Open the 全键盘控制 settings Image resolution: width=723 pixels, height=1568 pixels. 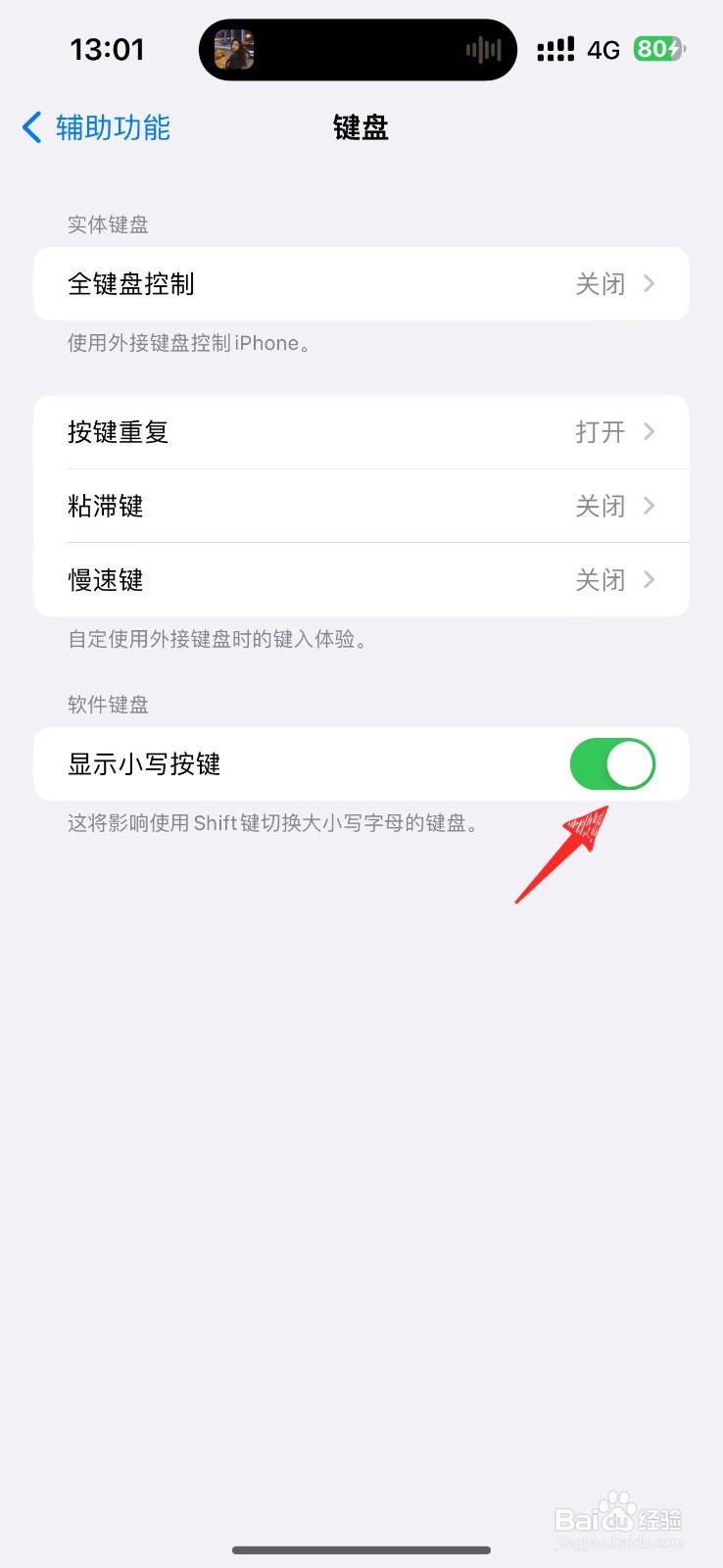361,284
